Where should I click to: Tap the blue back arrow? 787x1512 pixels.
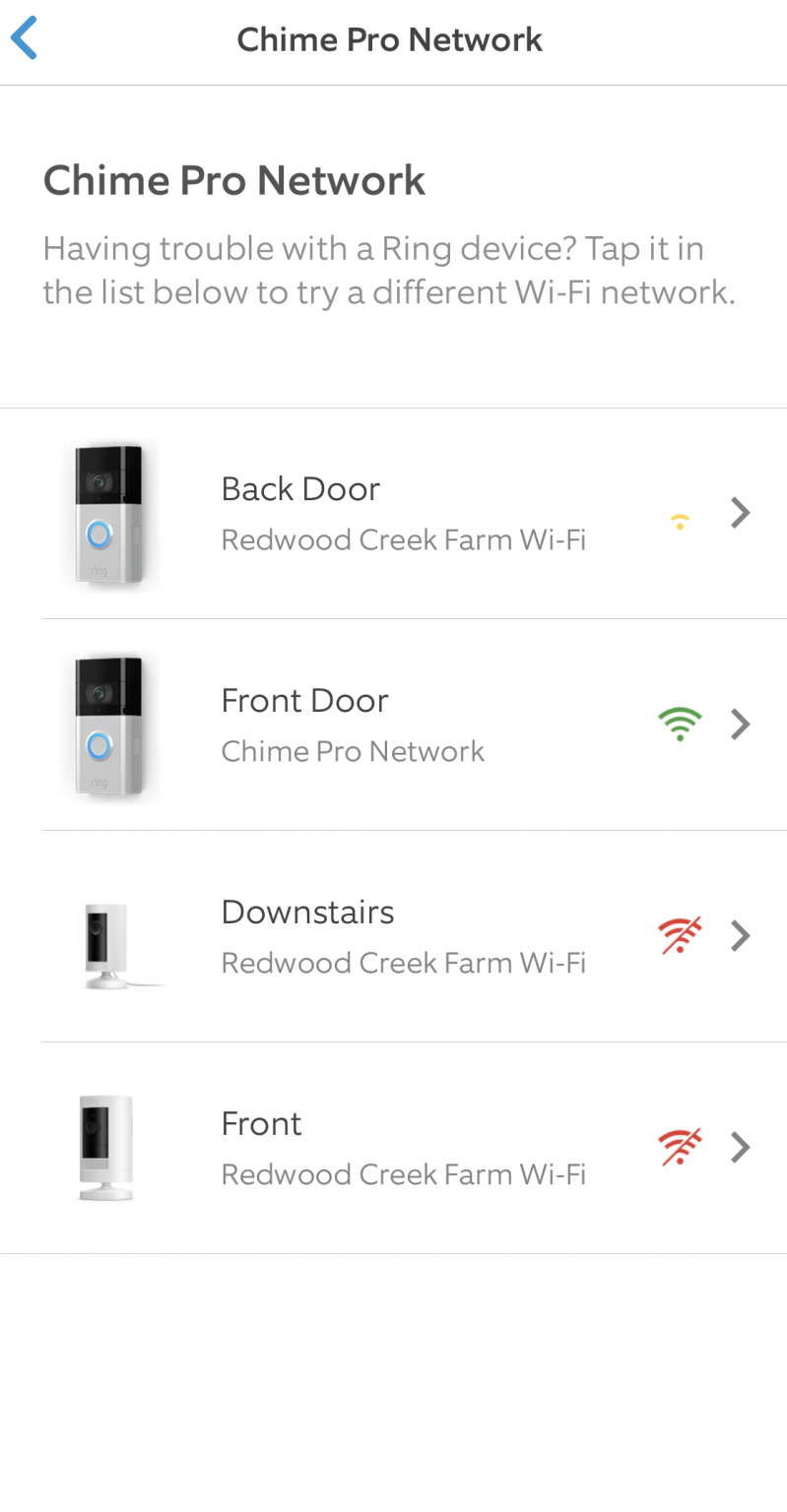click(25, 37)
